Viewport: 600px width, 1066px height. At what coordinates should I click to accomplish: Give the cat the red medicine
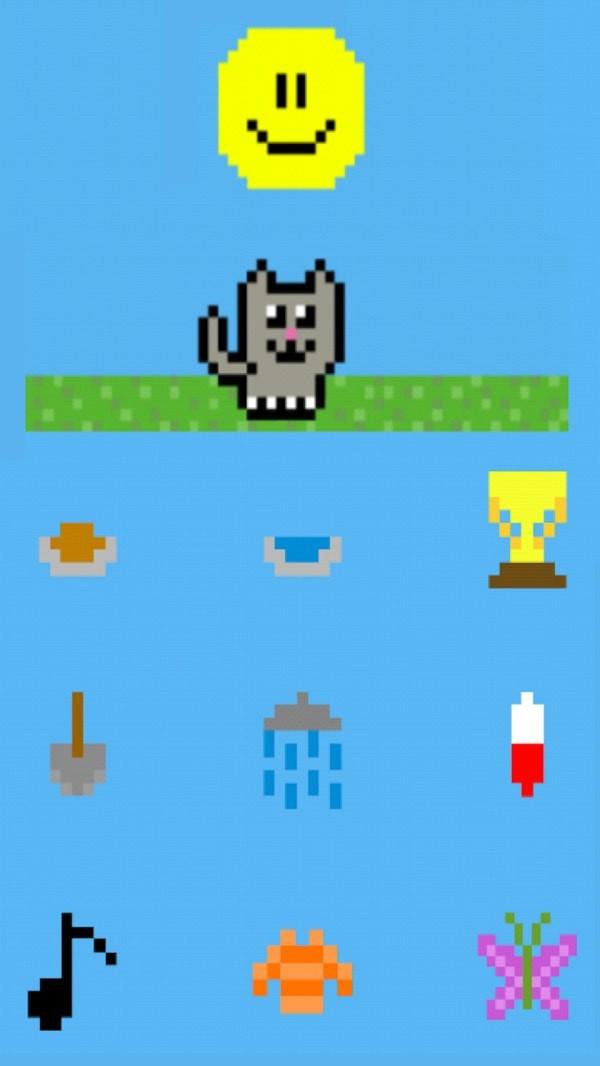click(x=526, y=747)
